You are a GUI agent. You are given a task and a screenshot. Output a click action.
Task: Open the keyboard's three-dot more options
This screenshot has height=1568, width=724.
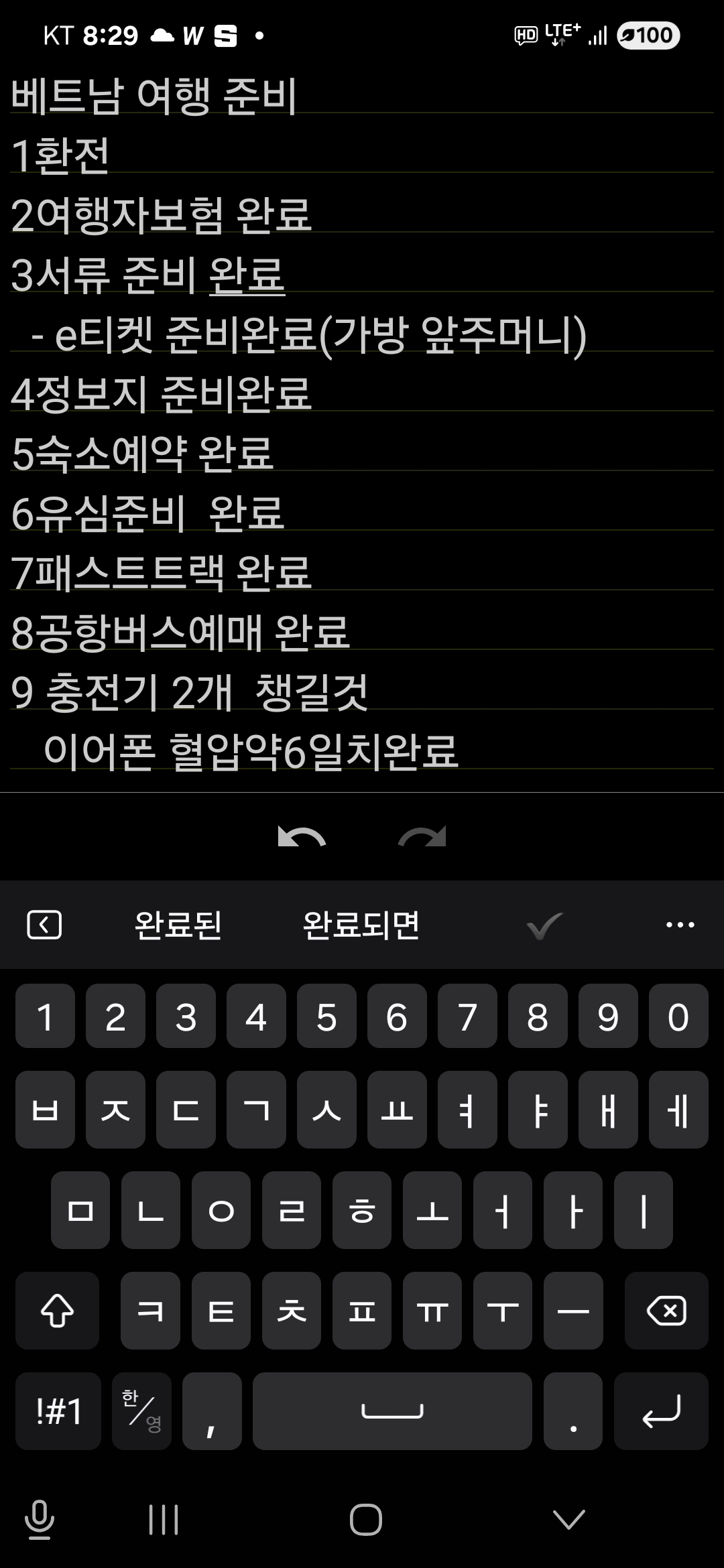point(680,925)
